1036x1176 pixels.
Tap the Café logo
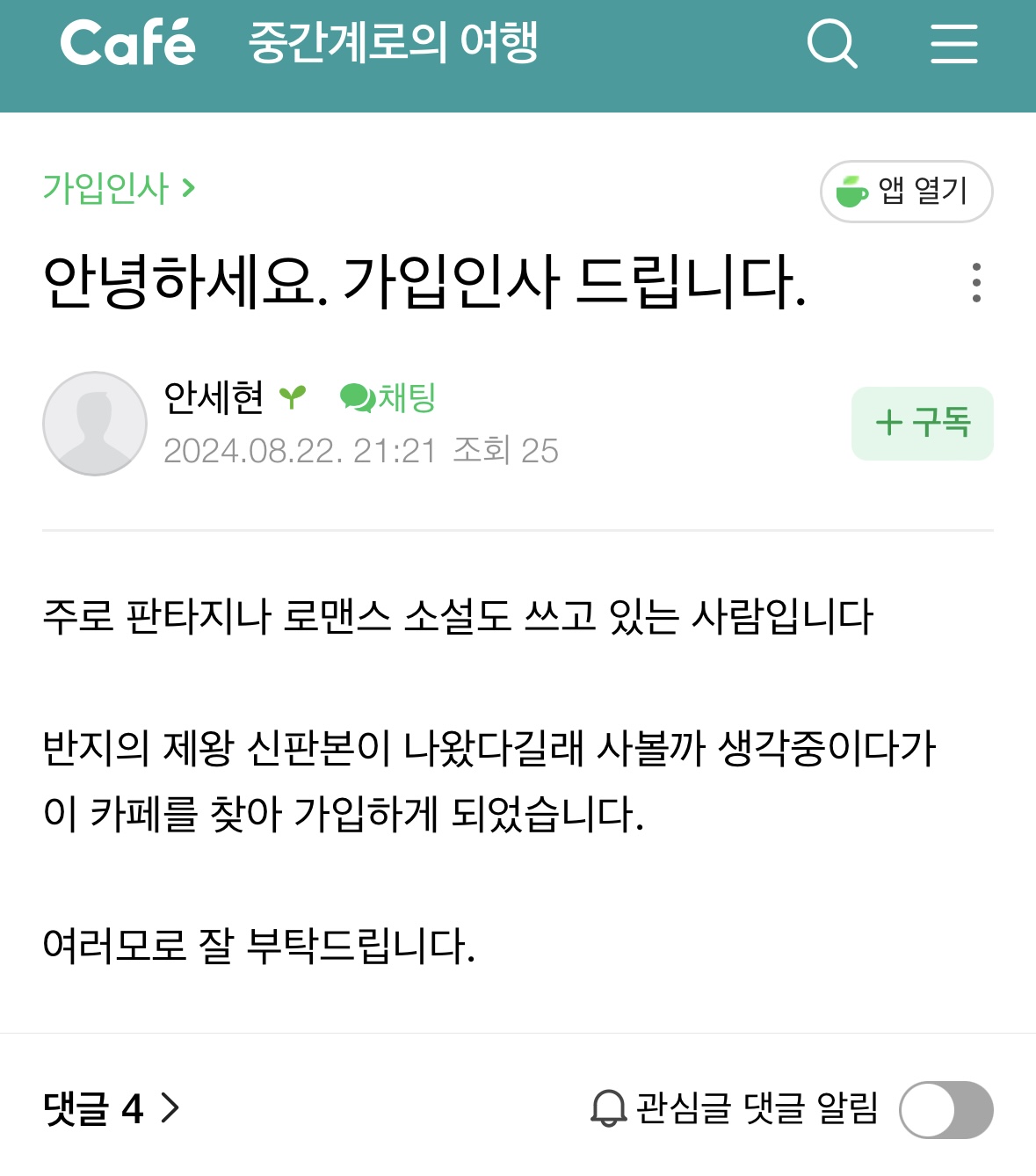point(128,44)
